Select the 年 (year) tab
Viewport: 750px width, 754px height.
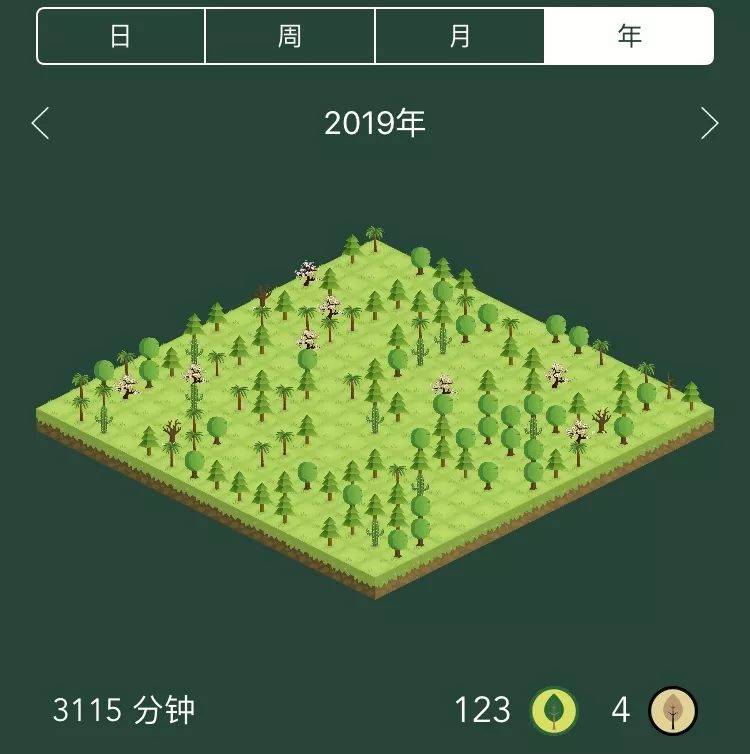pyautogui.click(x=629, y=37)
